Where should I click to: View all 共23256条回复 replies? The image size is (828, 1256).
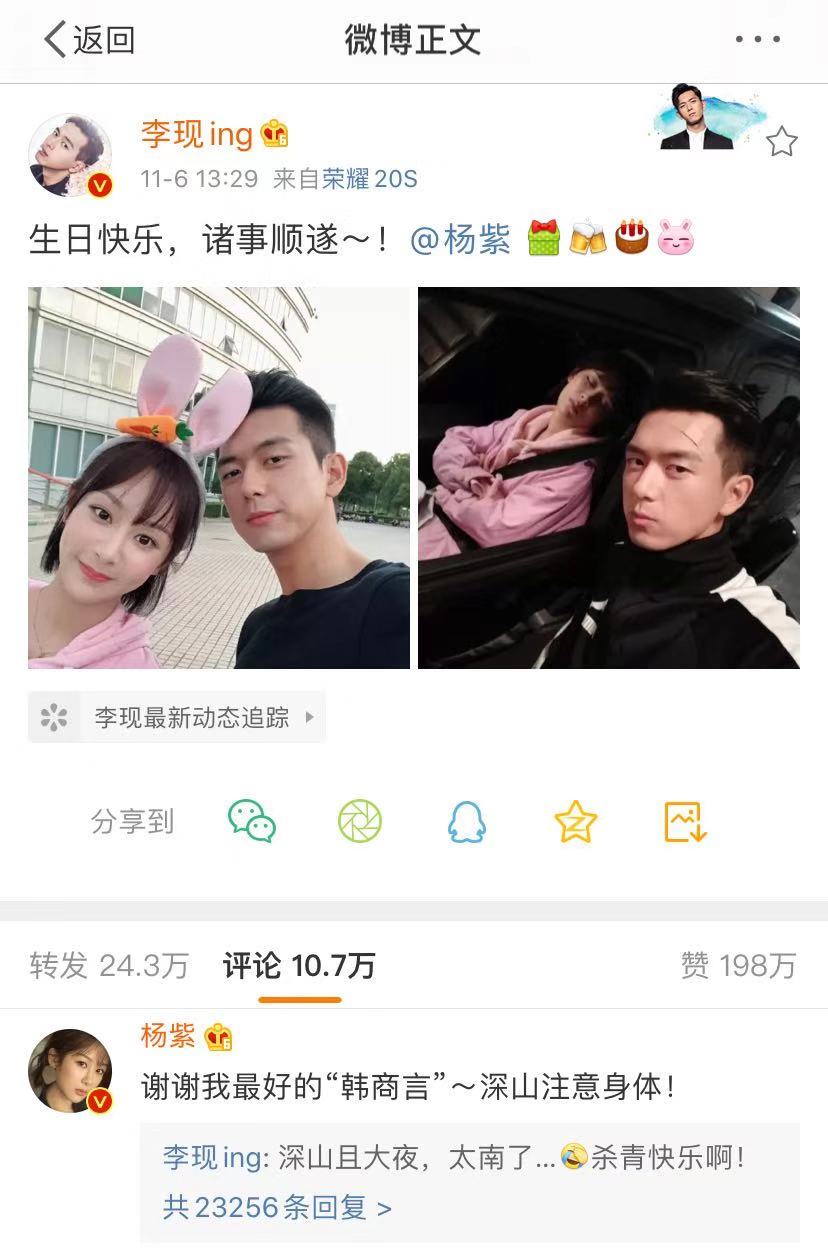(x=276, y=1207)
